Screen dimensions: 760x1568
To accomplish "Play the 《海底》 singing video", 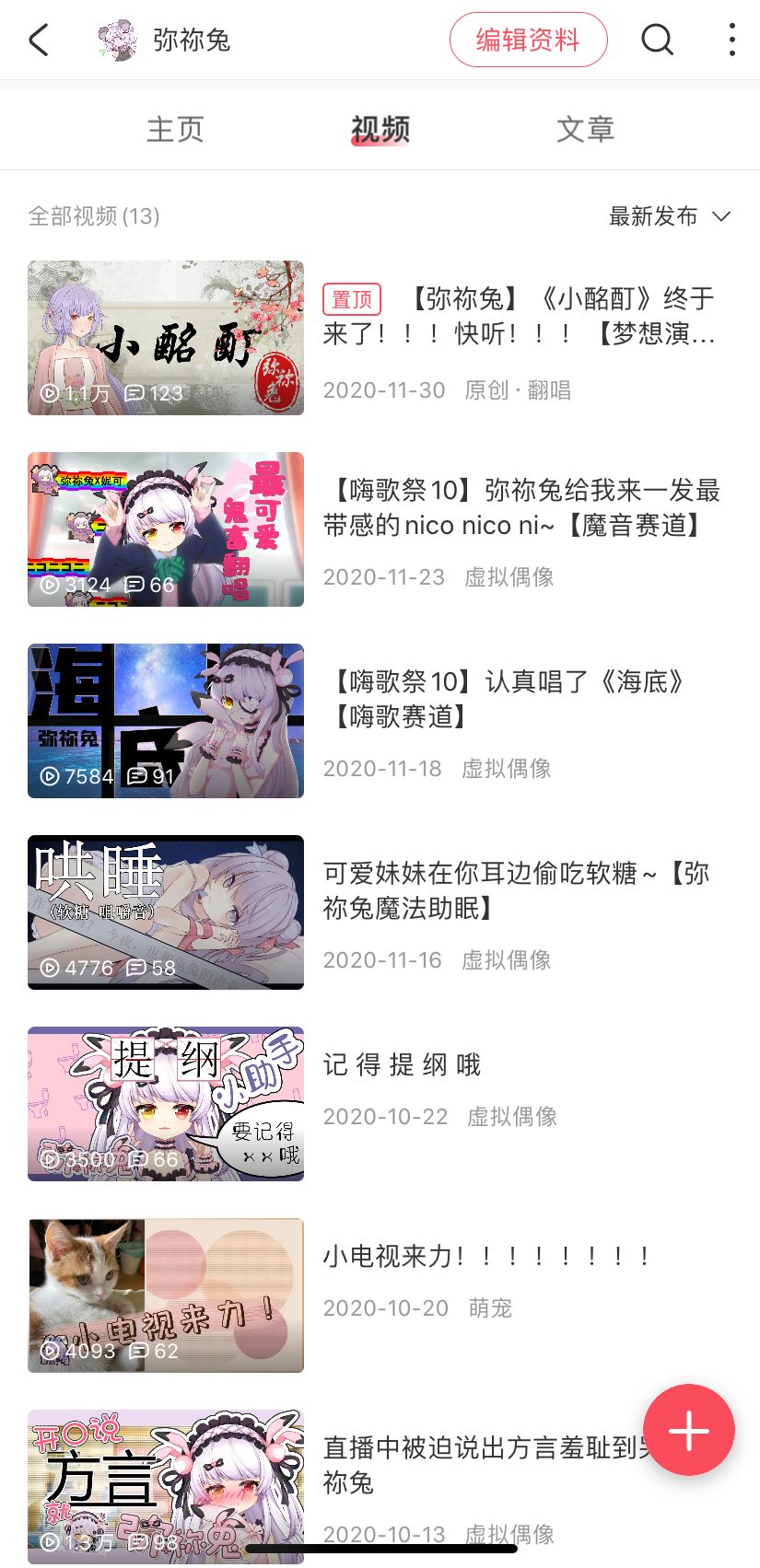I will pyautogui.click(x=166, y=721).
